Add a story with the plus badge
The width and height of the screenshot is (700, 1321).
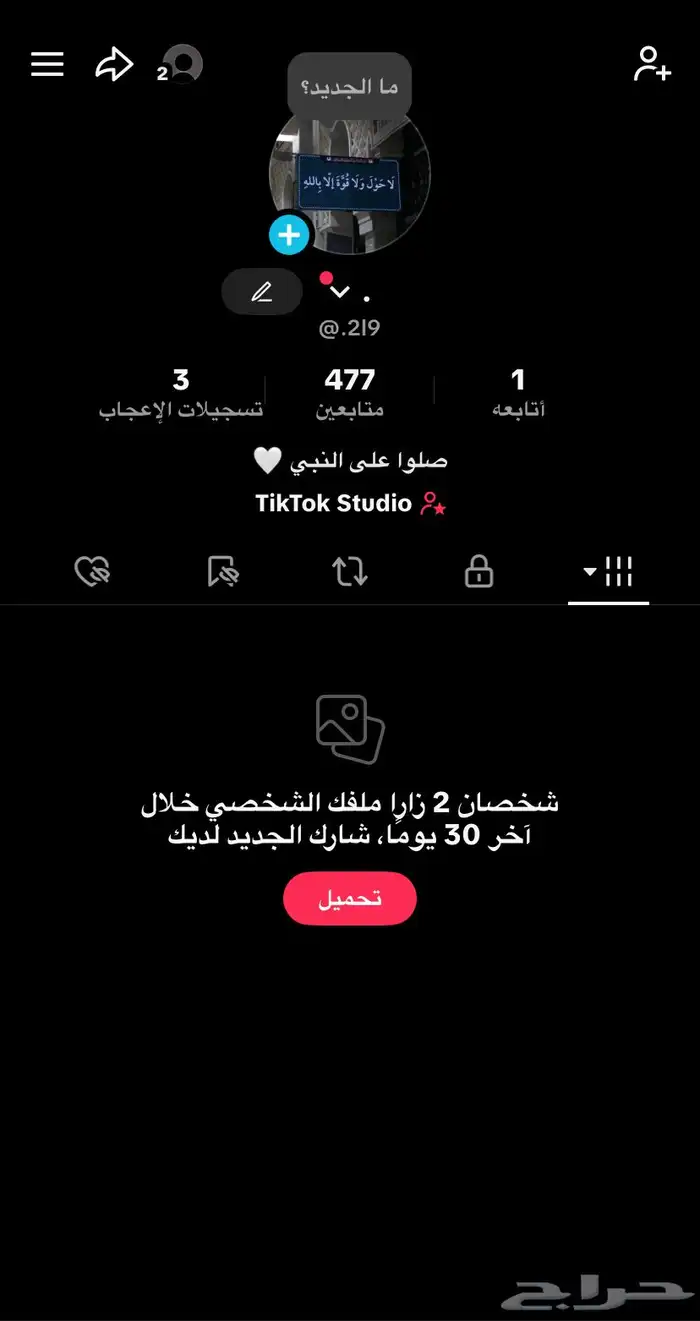pyautogui.click(x=289, y=235)
